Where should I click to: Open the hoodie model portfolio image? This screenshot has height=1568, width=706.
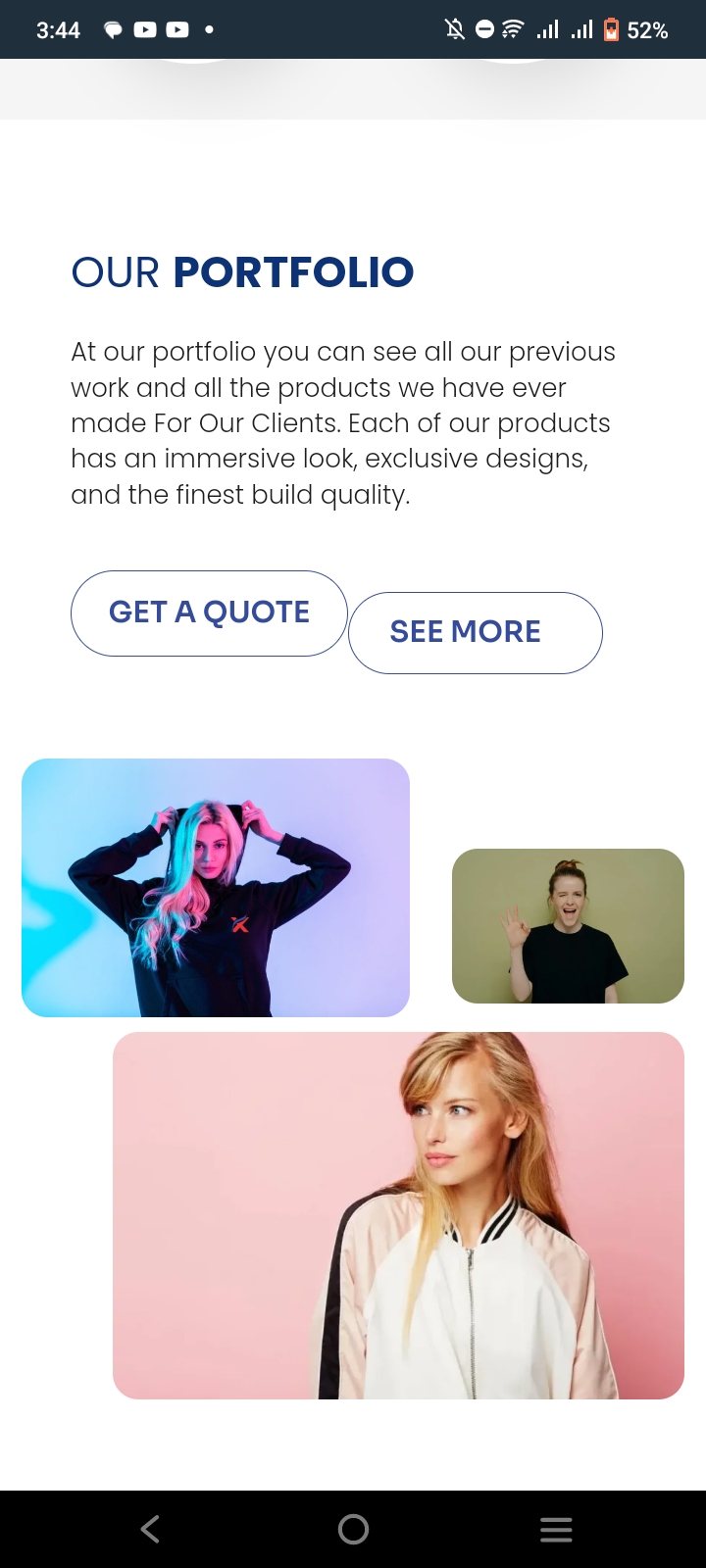tap(216, 888)
